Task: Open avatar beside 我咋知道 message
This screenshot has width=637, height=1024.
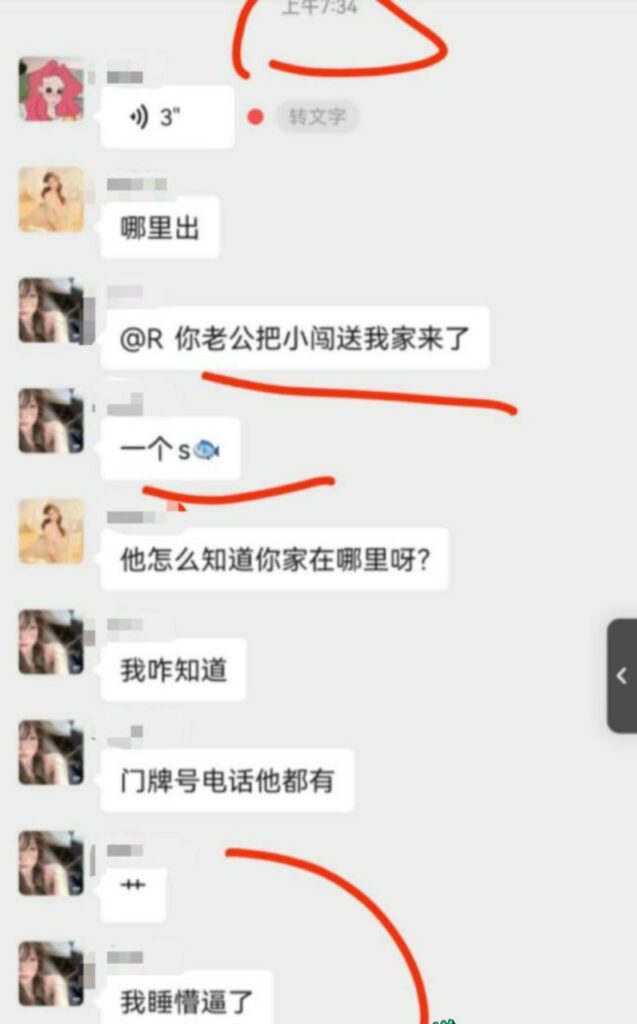Action: click(51, 642)
